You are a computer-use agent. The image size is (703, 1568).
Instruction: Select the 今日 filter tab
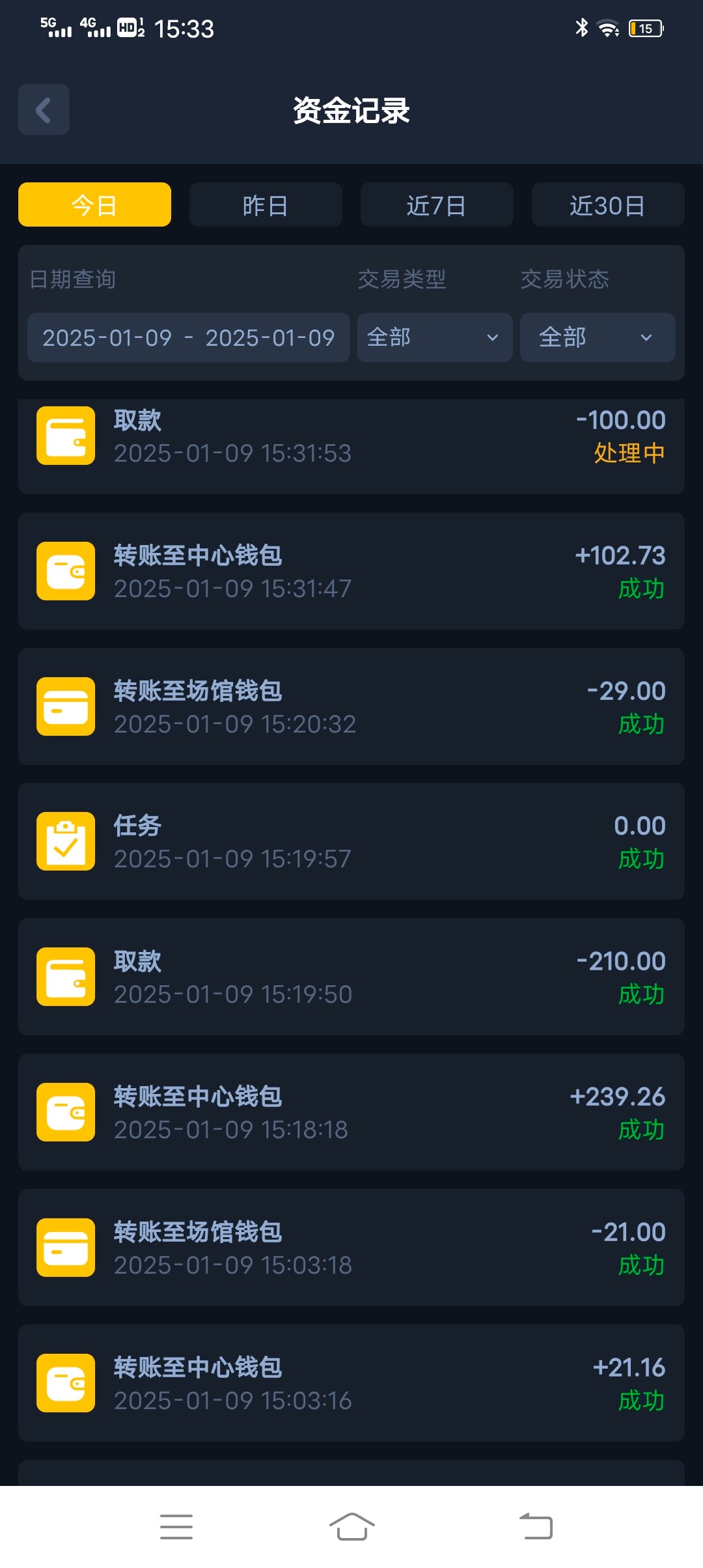point(94,205)
